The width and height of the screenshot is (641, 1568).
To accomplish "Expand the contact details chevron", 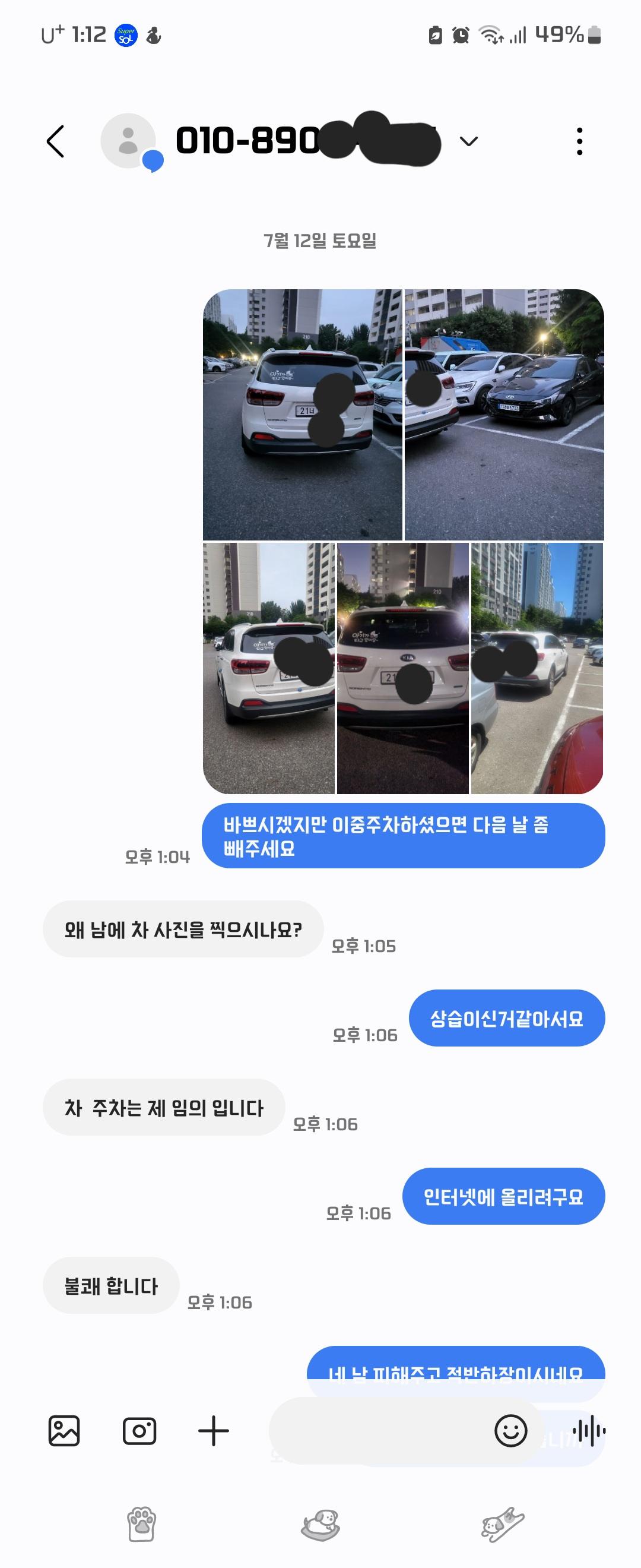I will [468, 142].
